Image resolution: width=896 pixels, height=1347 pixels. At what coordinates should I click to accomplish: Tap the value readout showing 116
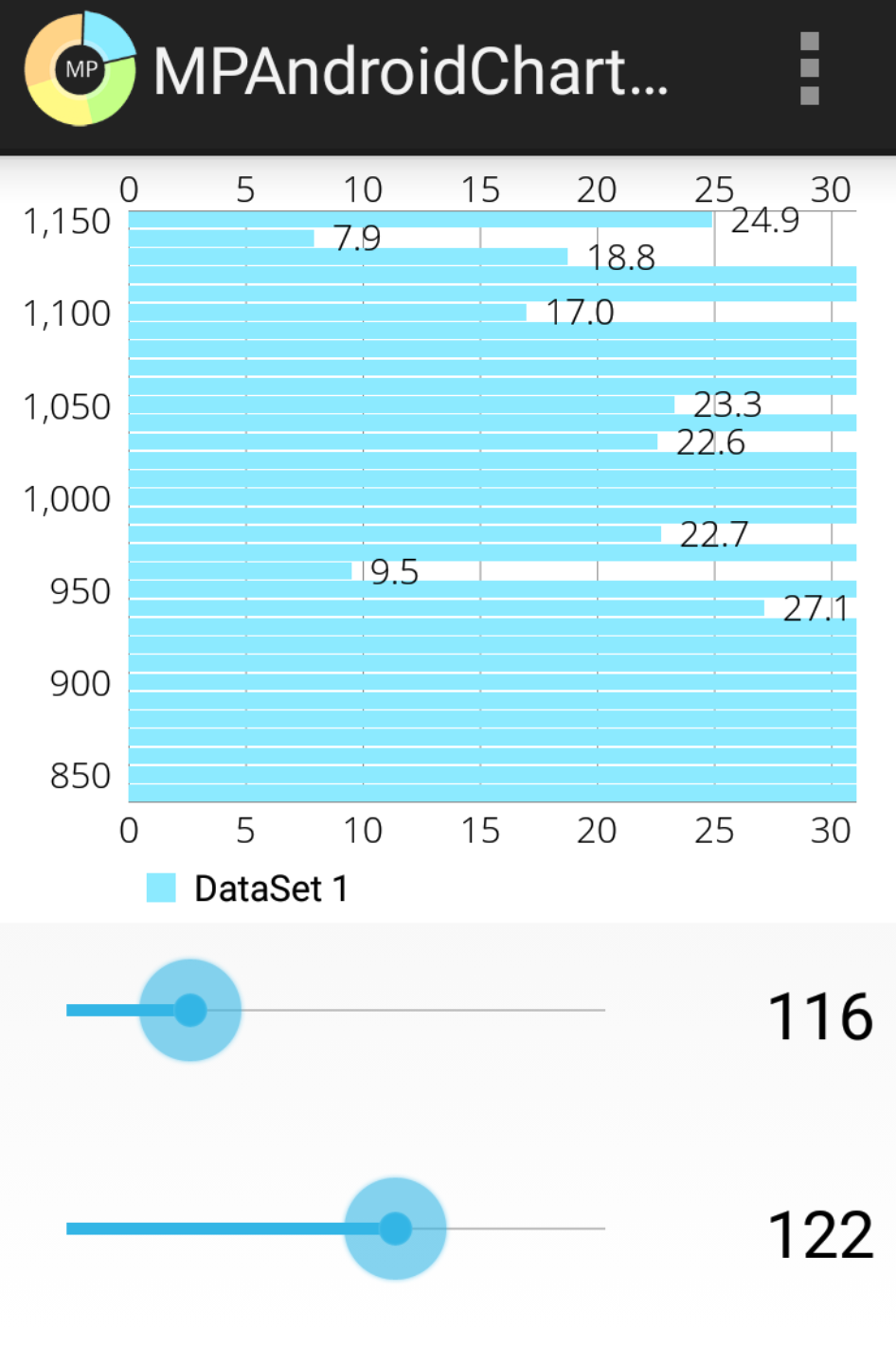(x=820, y=1016)
